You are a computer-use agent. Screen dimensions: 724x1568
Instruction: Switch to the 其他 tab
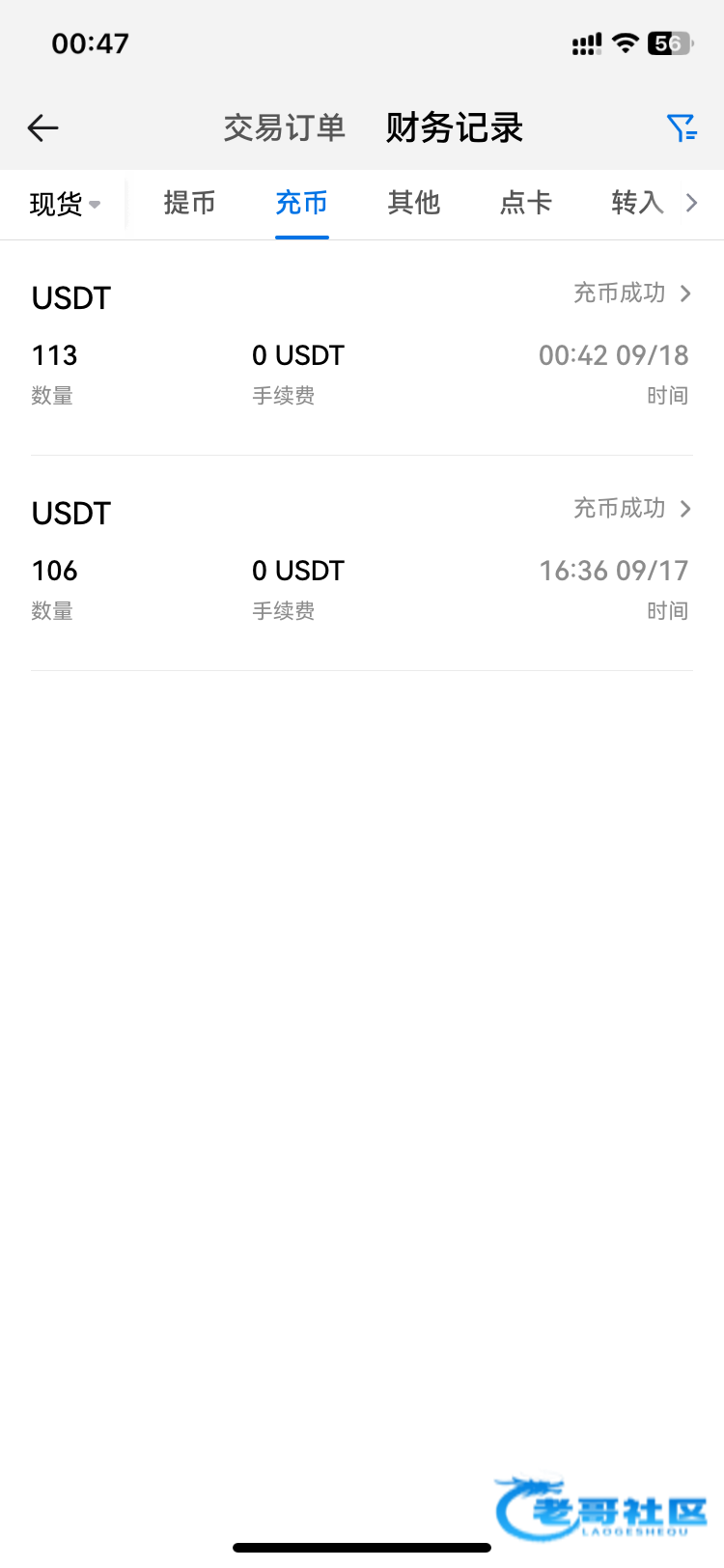413,203
